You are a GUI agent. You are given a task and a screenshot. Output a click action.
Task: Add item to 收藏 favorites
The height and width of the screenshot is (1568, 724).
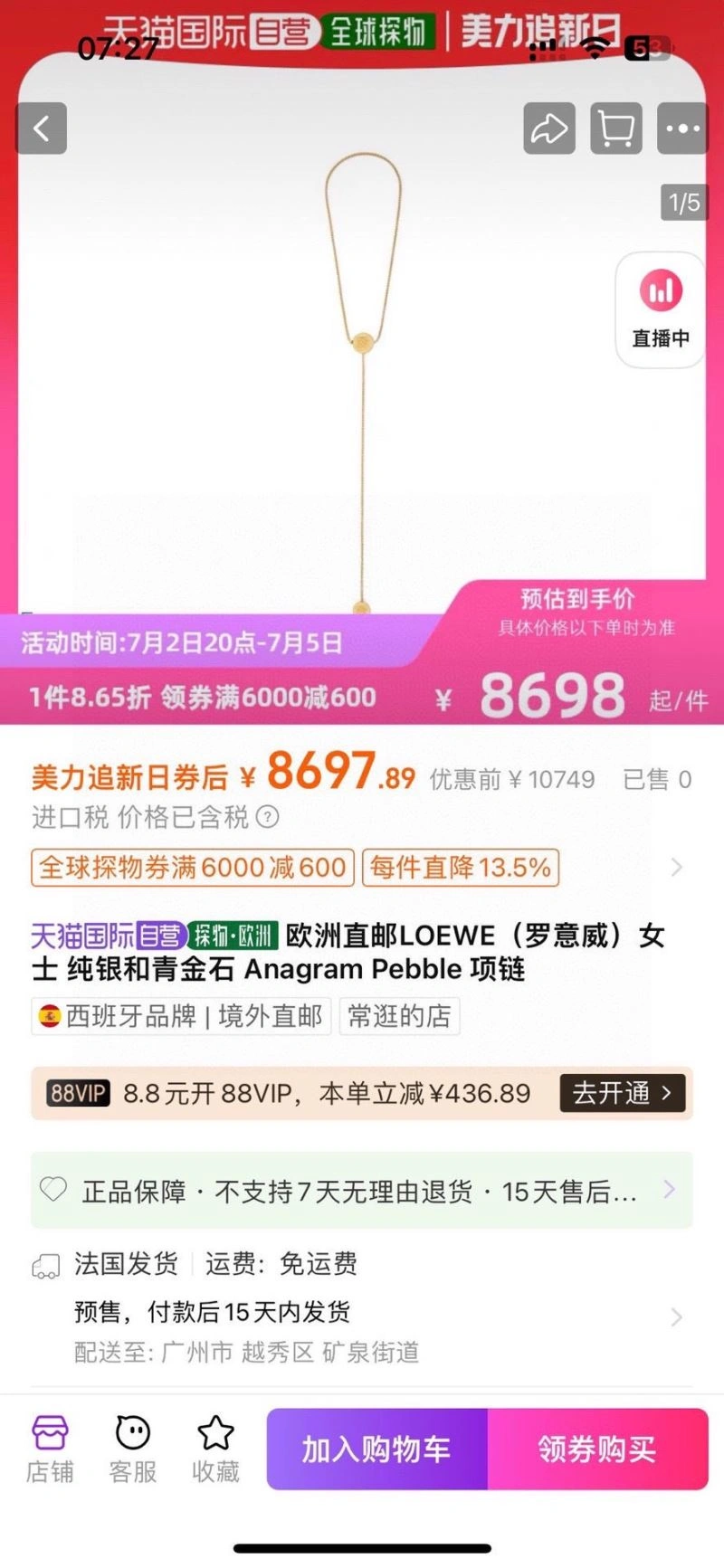click(x=215, y=1449)
